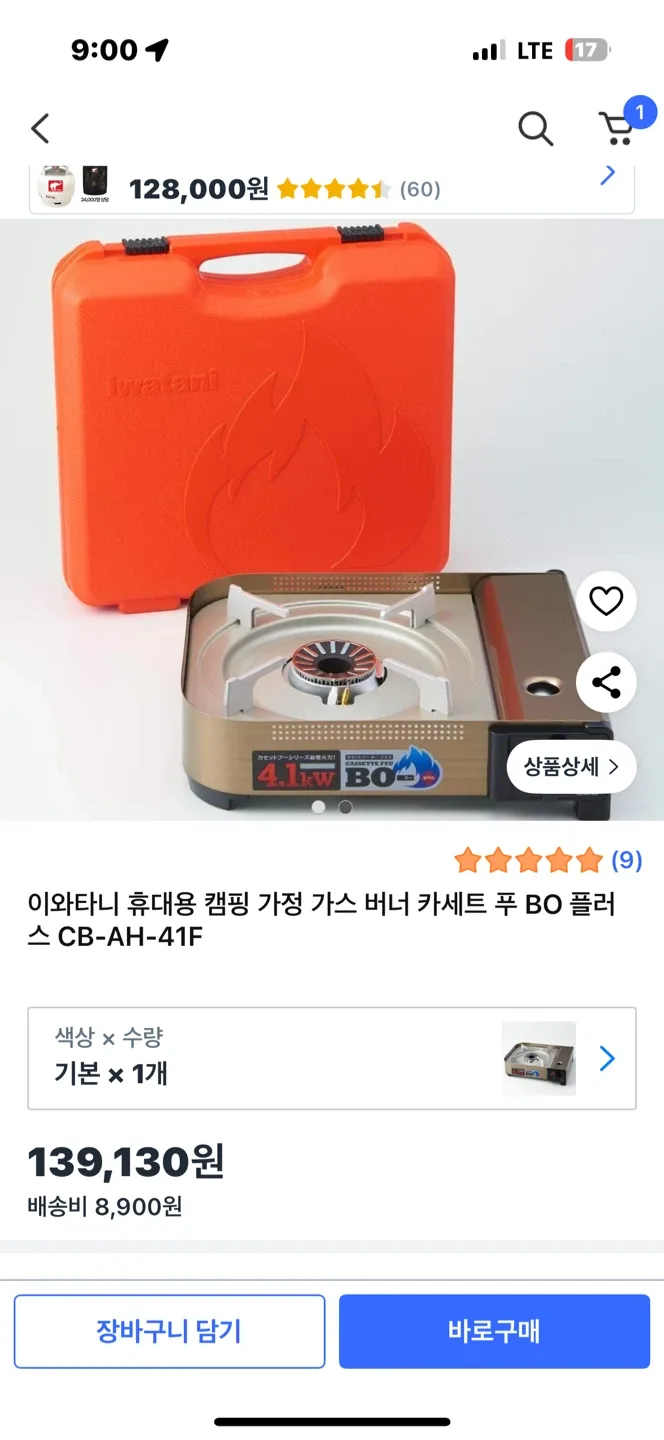Share this product
664x1440 pixels.
coord(606,683)
